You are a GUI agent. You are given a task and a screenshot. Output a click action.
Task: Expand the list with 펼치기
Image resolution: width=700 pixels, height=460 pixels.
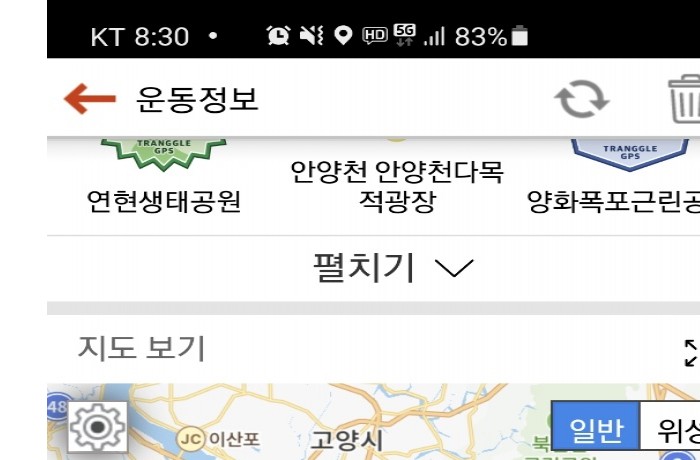pyautogui.click(x=393, y=268)
